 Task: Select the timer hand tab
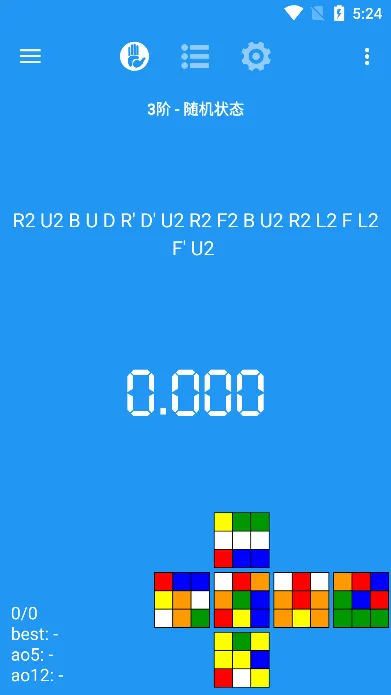coord(134,56)
